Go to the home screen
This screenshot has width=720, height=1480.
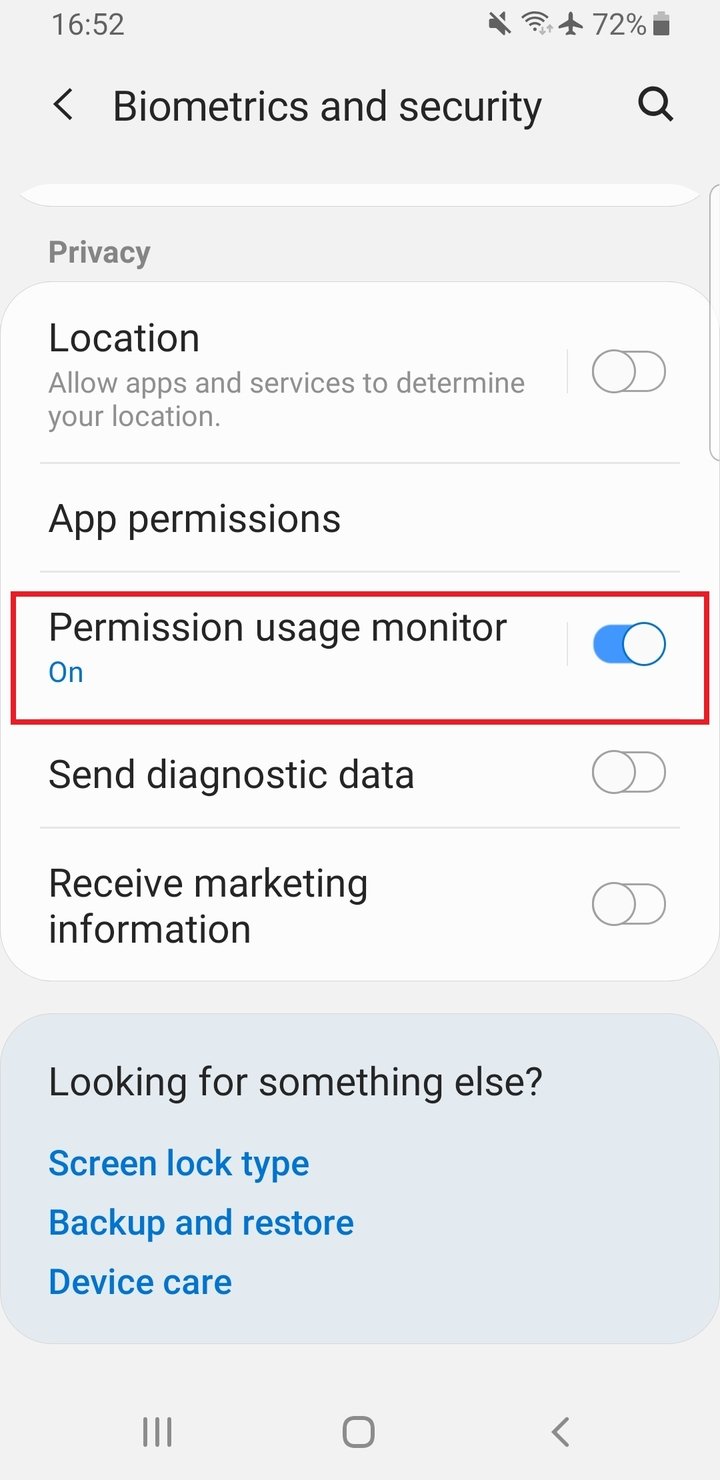click(358, 1432)
